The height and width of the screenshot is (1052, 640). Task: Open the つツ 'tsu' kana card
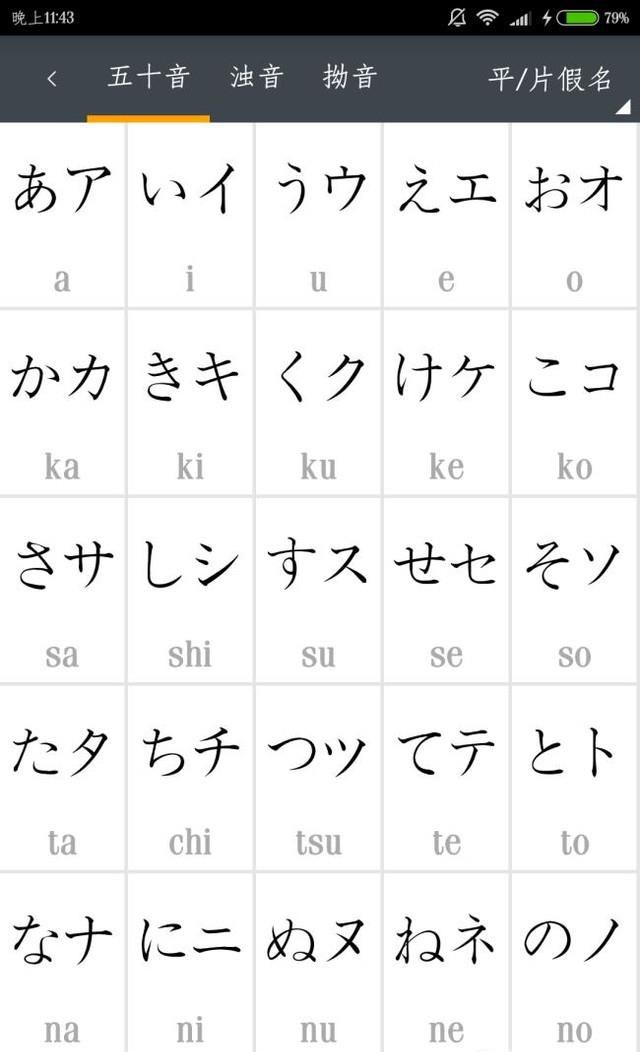pyautogui.click(x=318, y=778)
